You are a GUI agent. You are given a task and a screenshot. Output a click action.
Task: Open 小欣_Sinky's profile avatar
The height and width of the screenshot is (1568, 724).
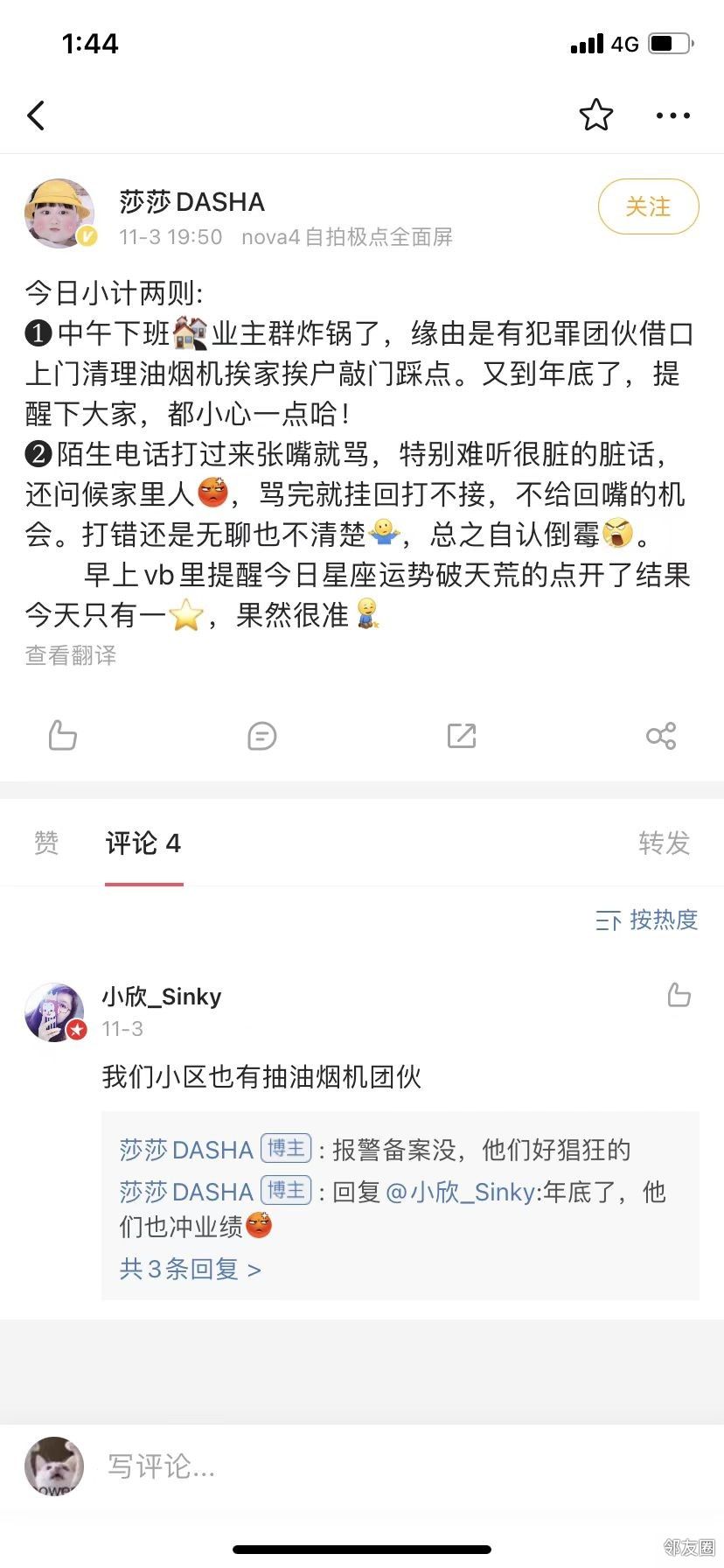(x=55, y=1011)
